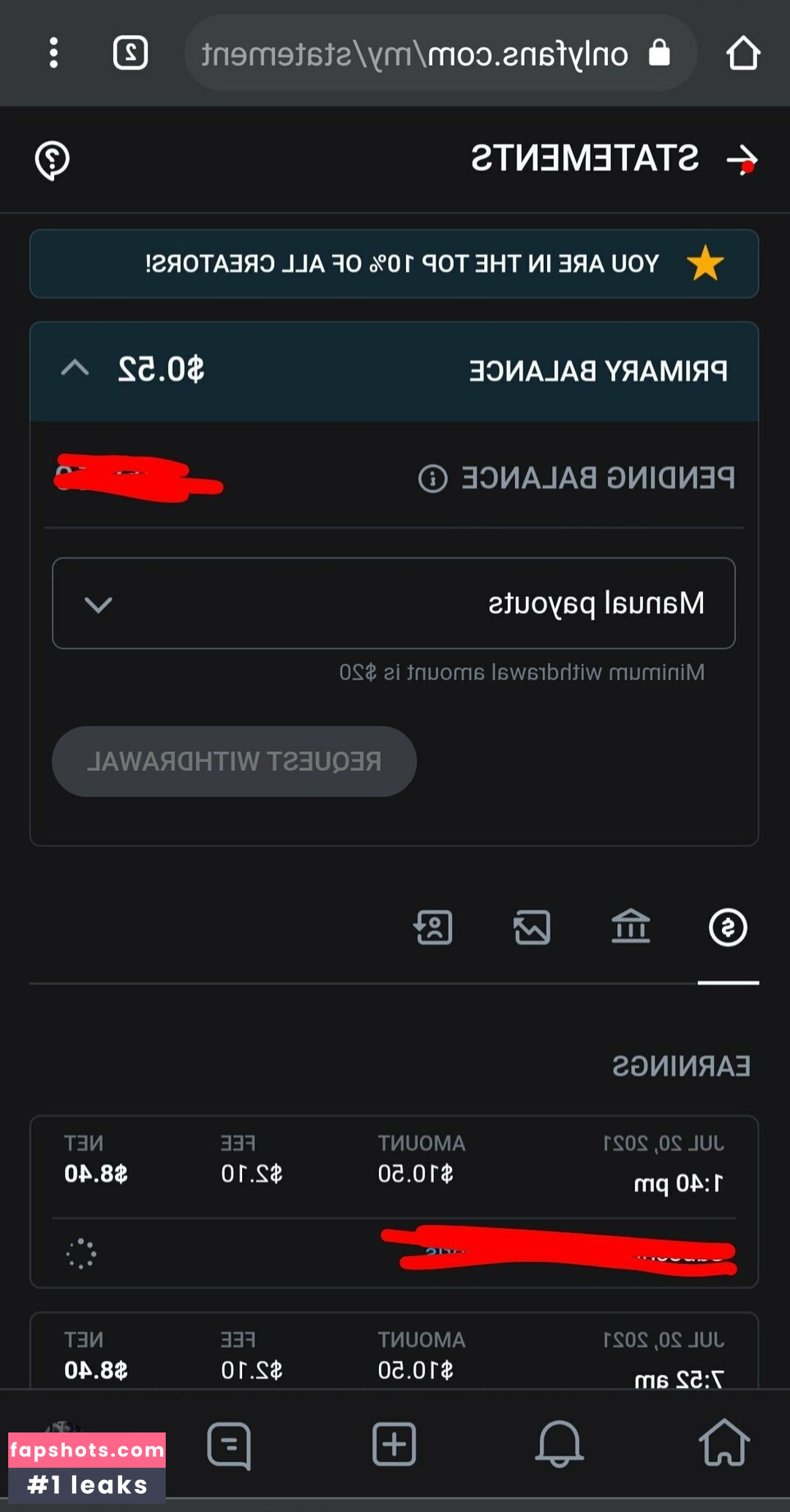Open the messages chat icon
790x1512 pixels.
[229, 1445]
